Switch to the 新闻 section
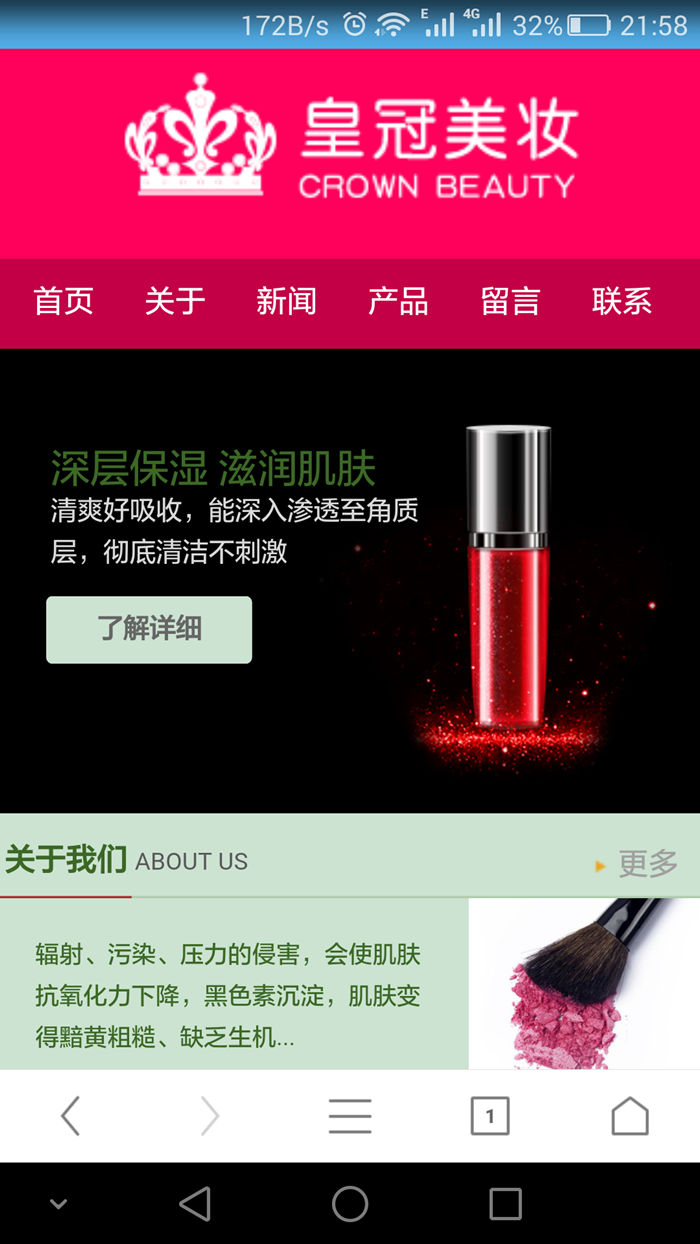The width and height of the screenshot is (700, 1244). pos(286,301)
